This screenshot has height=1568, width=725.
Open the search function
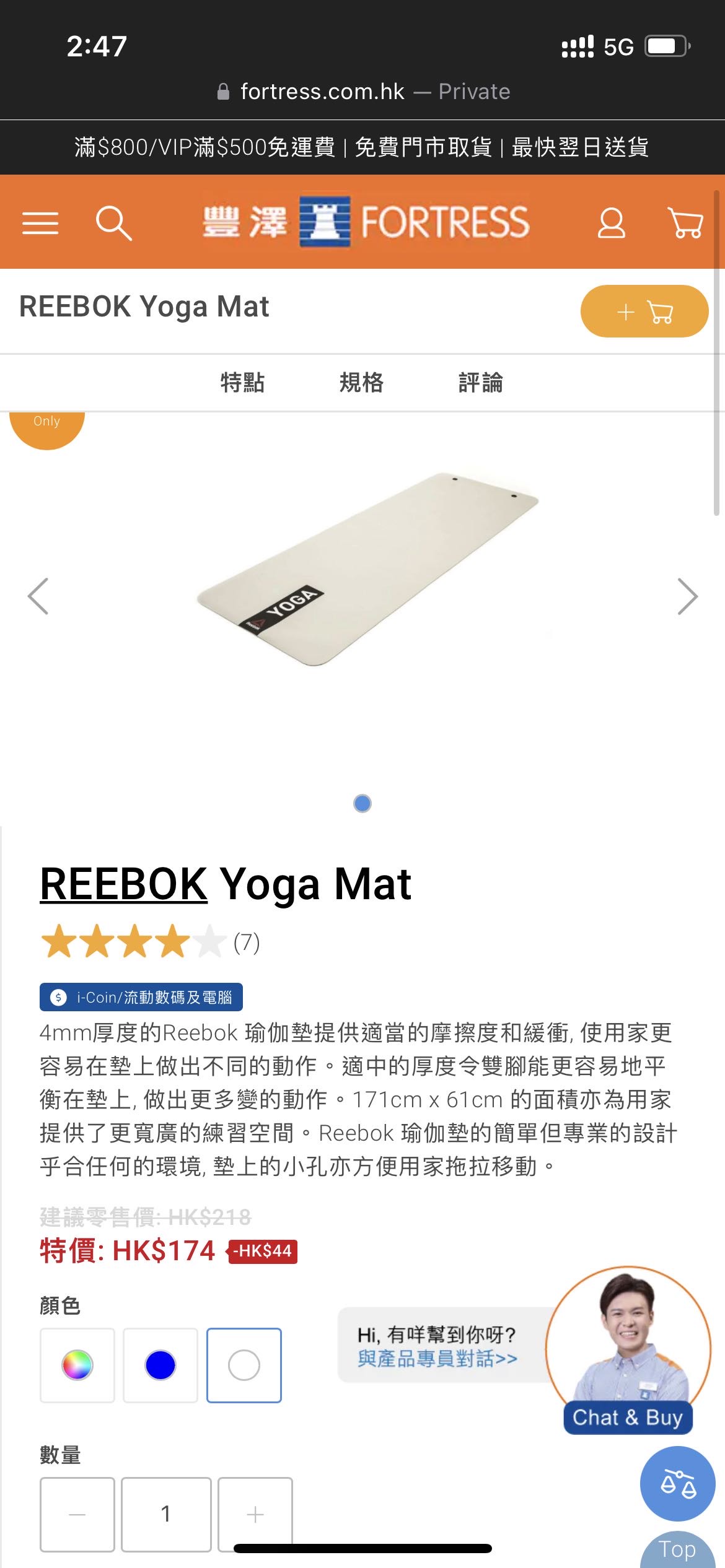click(114, 223)
